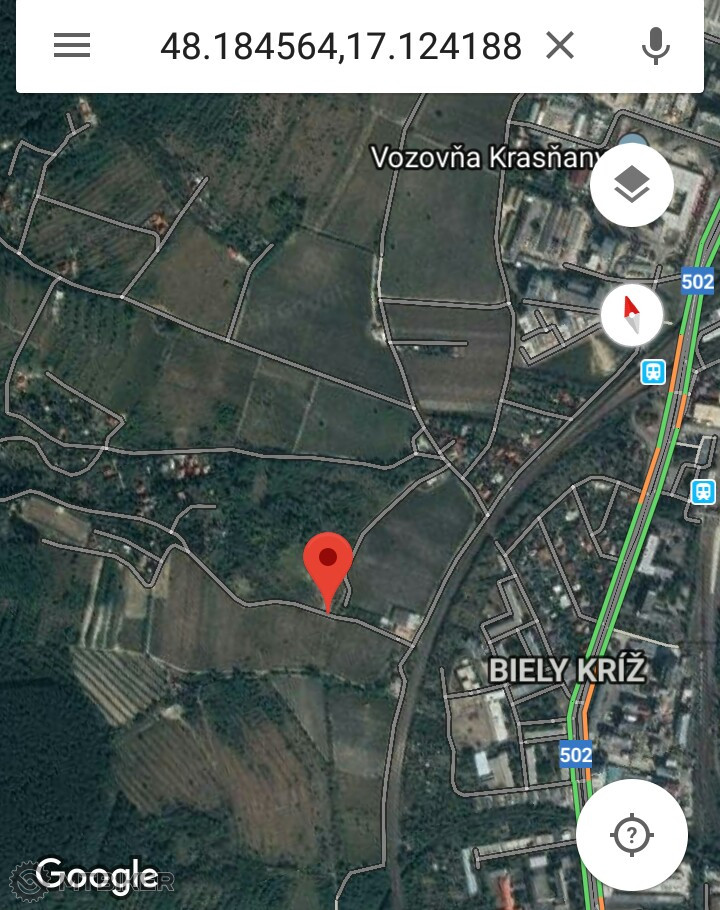Open the map layers selector
The height and width of the screenshot is (910, 720).
click(631, 185)
